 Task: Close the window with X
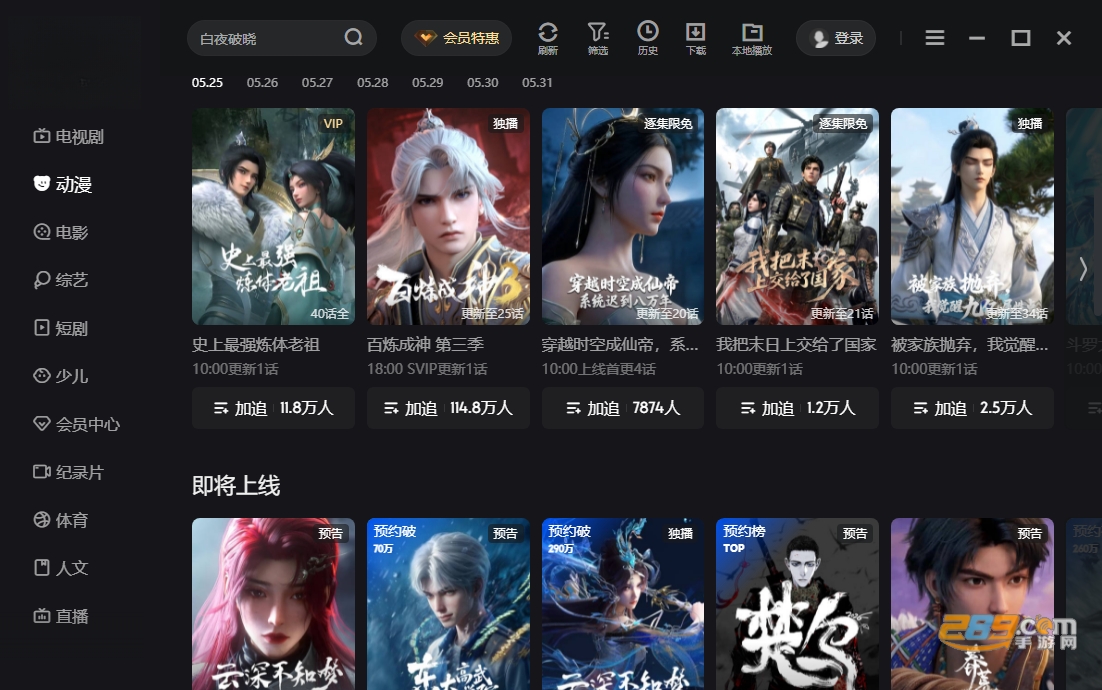tap(1064, 38)
